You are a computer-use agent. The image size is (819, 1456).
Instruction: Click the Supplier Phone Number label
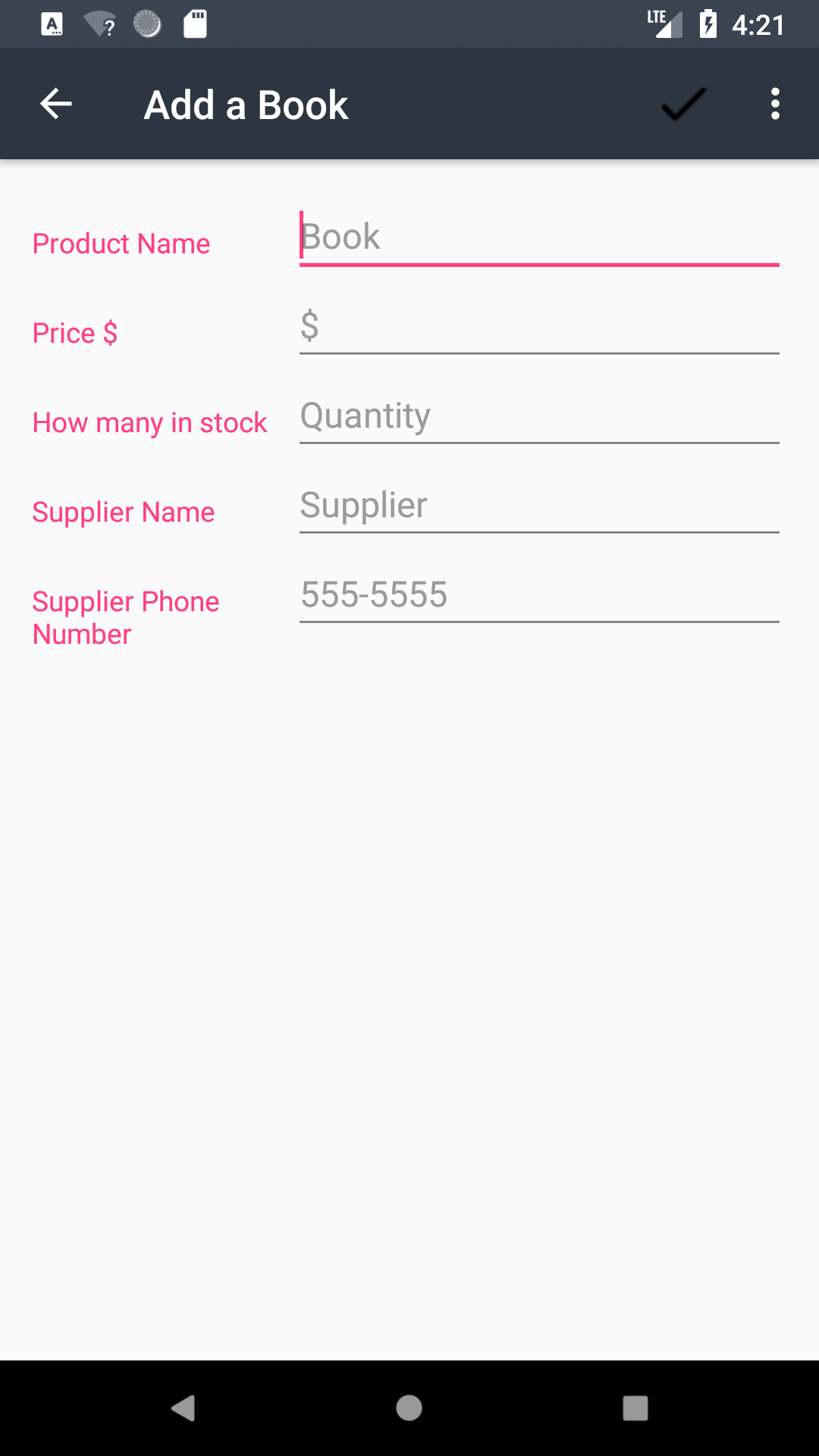point(125,617)
